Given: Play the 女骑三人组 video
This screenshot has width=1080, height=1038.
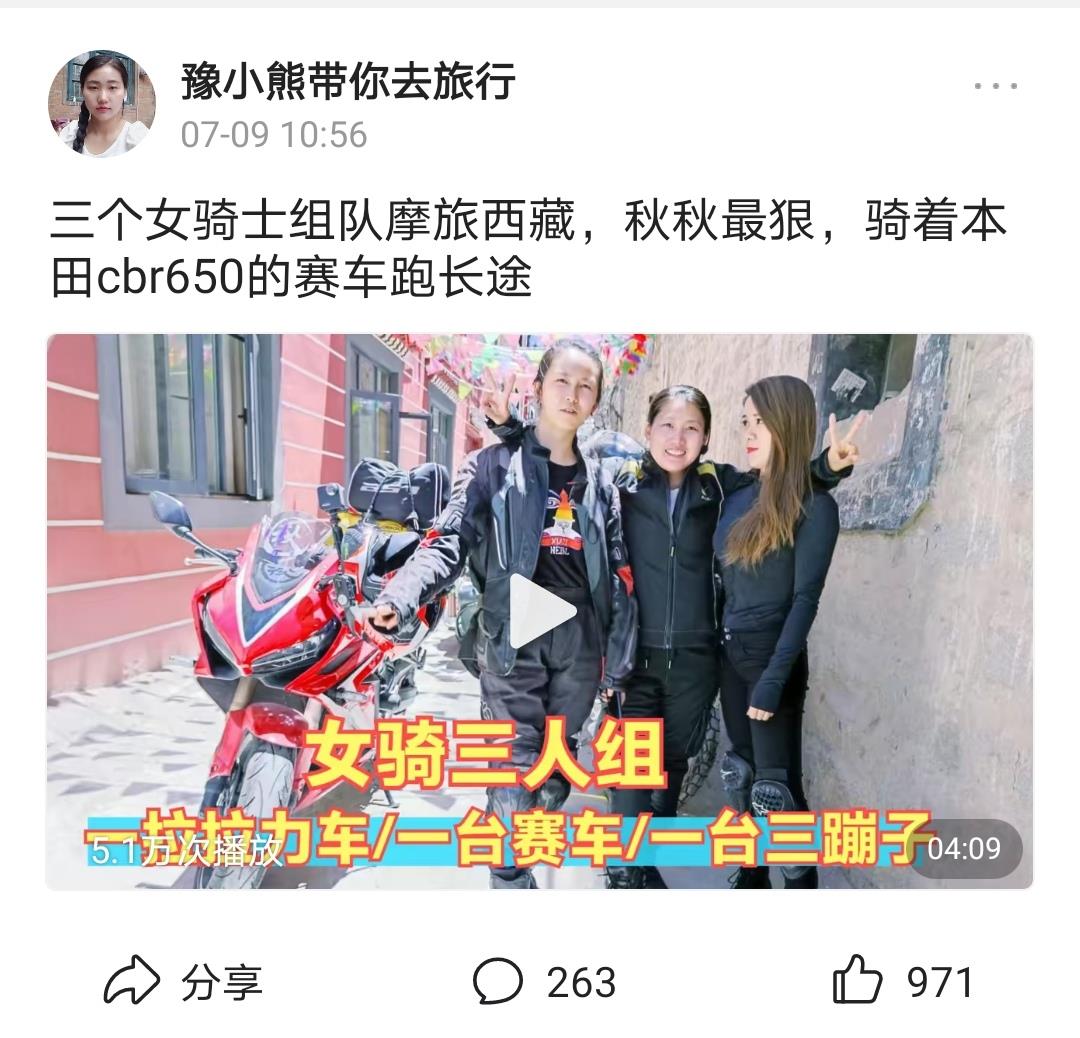Looking at the screenshot, I should [x=541, y=612].
